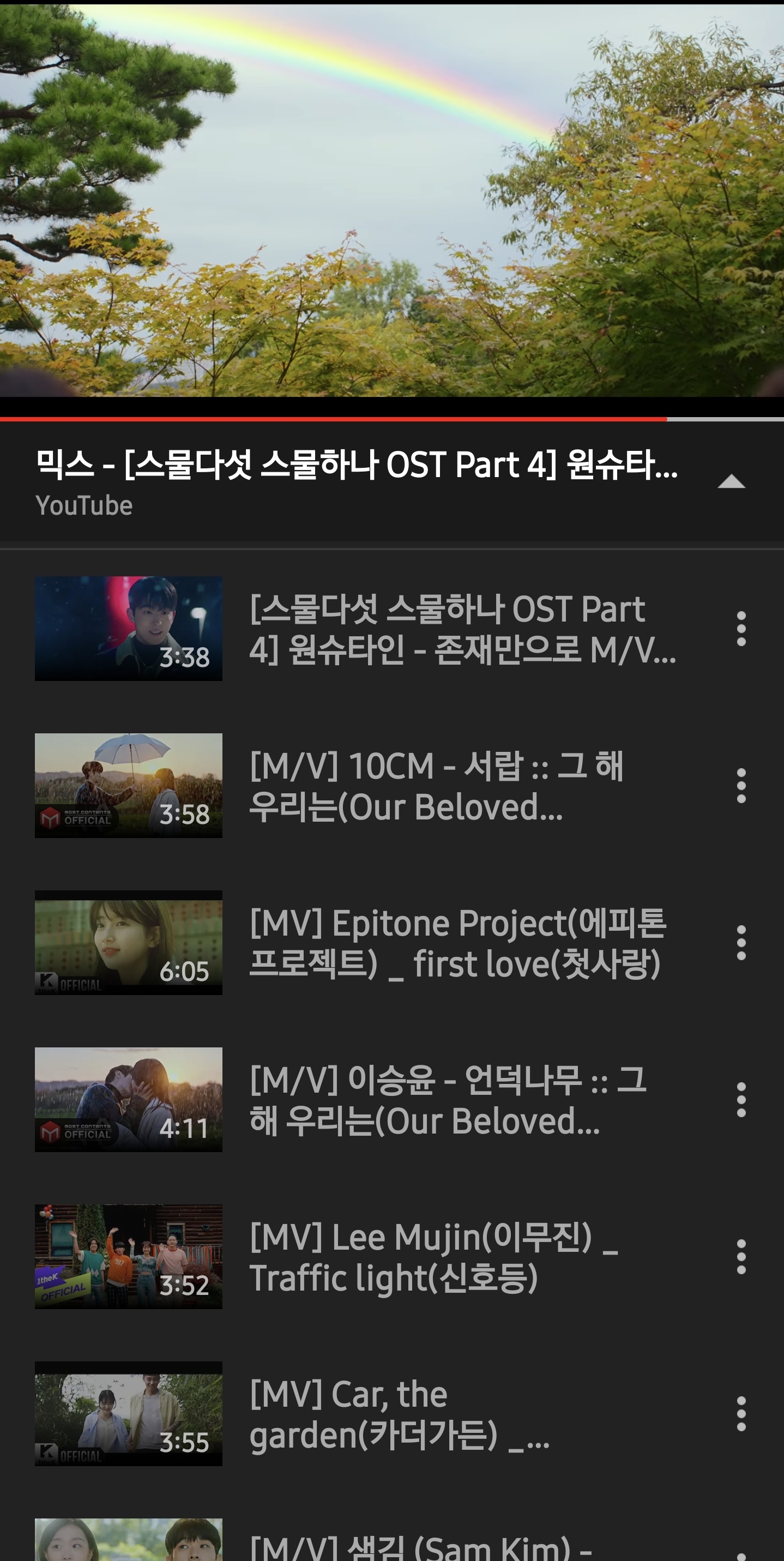Tap the video player showing the rainbow
The height and width of the screenshot is (1561, 784).
pyautogui.click(x=392, y=200)
